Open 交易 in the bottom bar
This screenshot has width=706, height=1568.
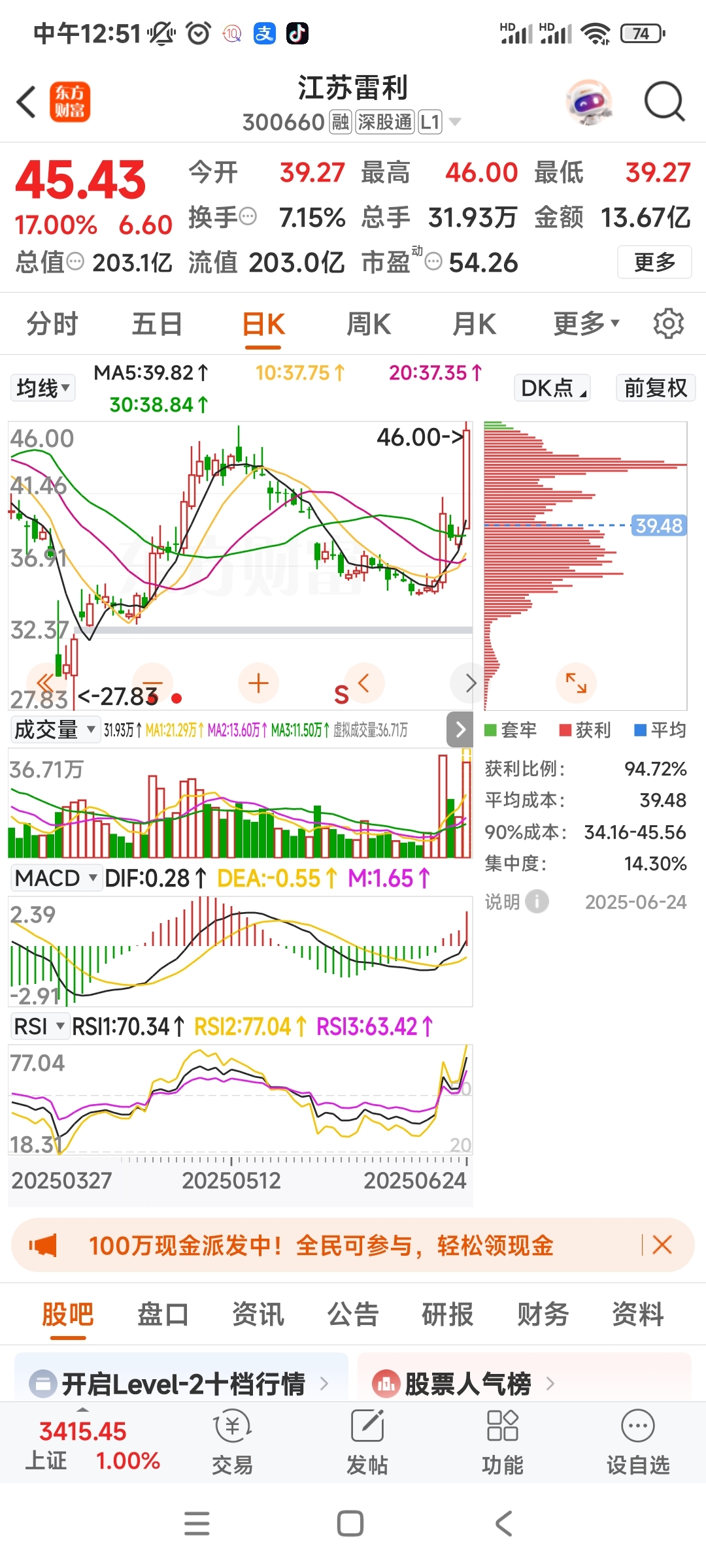point(232,1443)
